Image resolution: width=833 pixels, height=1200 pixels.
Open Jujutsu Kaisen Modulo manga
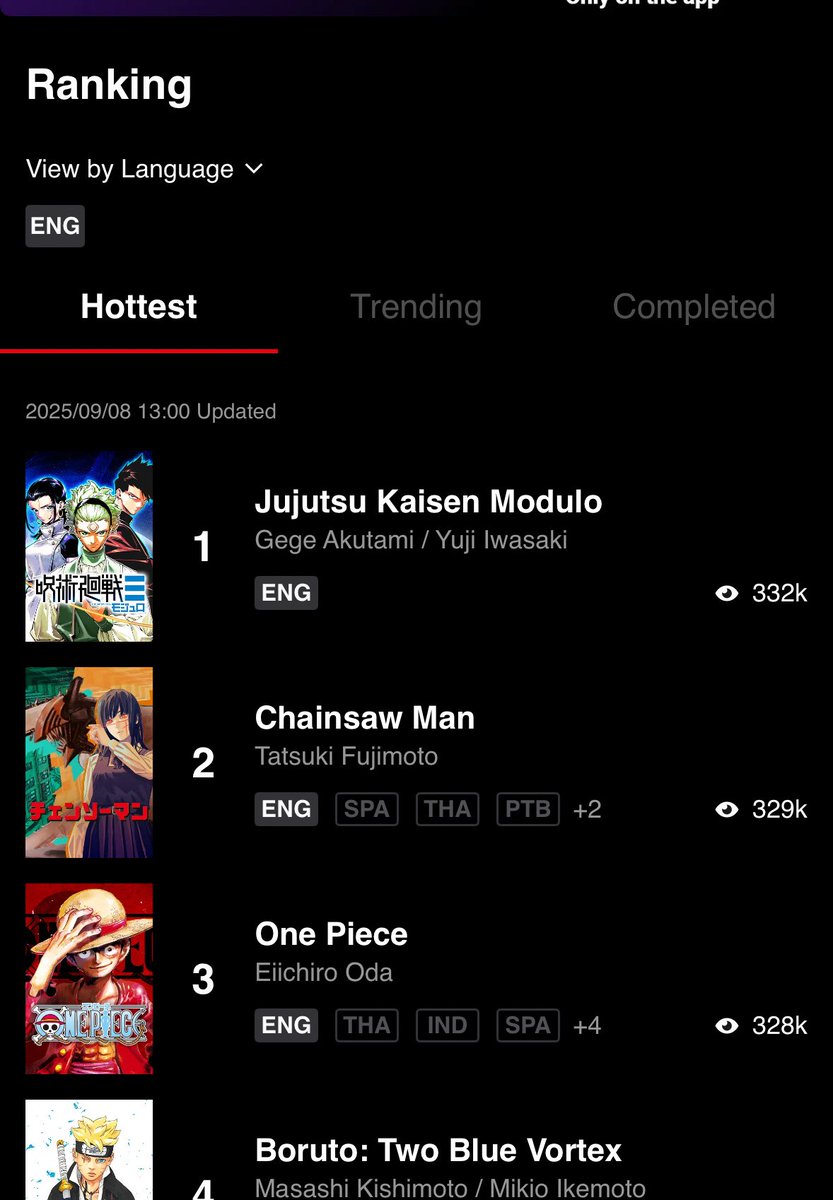[x=428, y=502]
